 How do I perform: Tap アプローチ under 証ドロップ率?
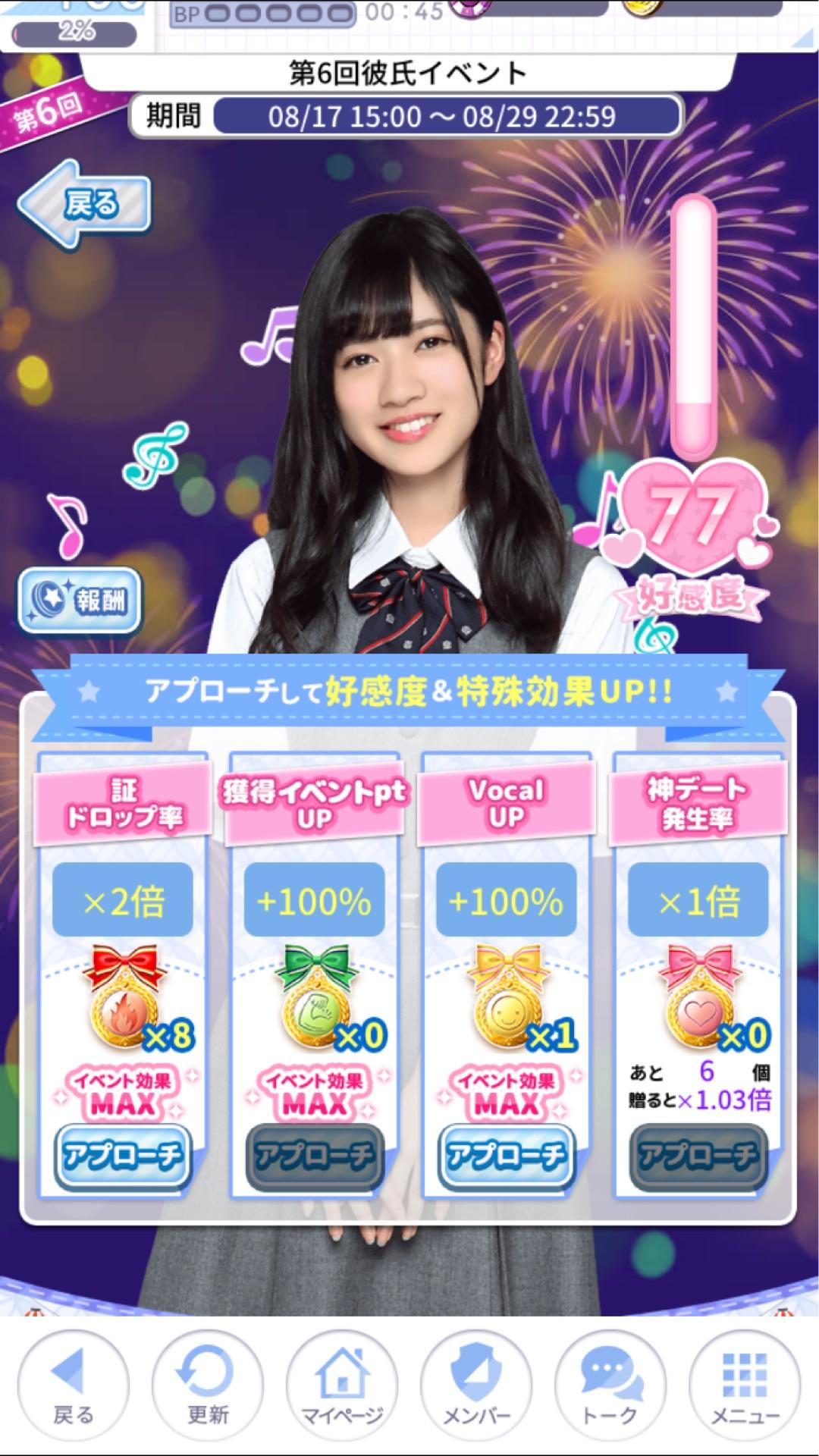pyautogui.click(x=123, y=1157)
